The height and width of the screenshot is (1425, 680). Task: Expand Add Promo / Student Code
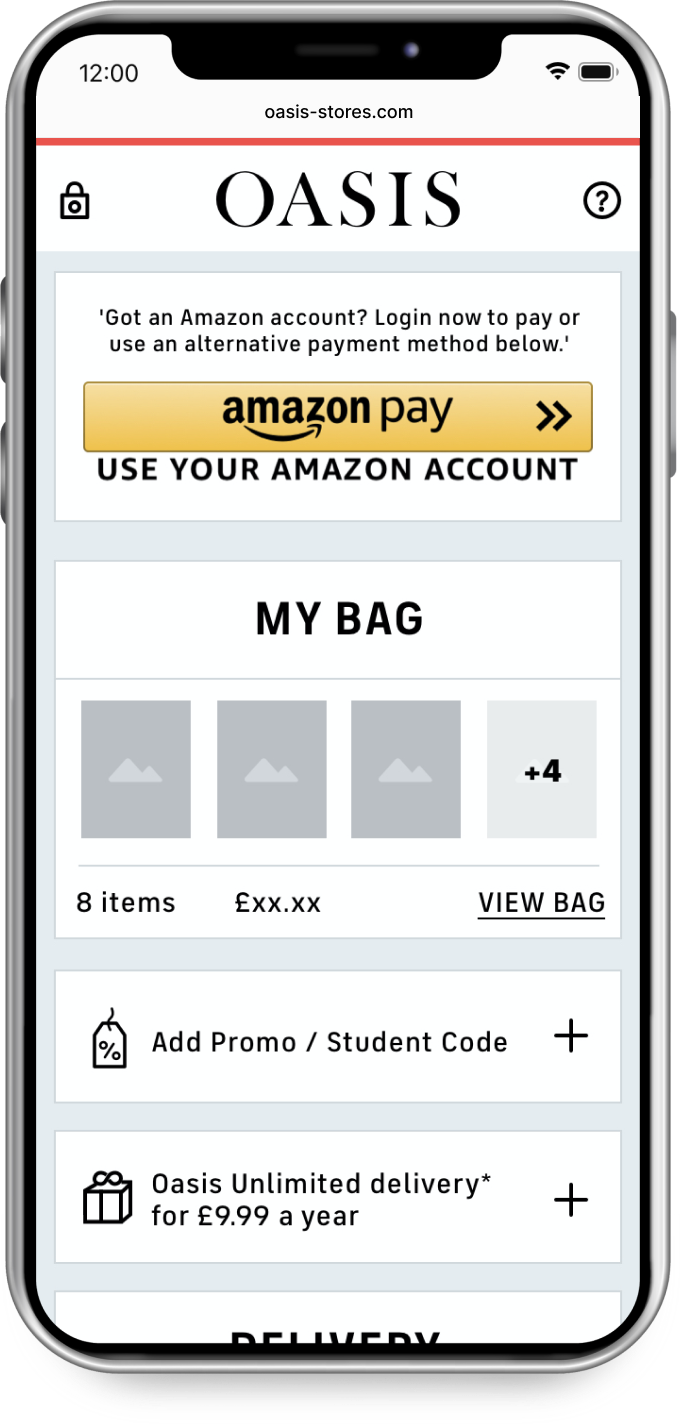571,1037
